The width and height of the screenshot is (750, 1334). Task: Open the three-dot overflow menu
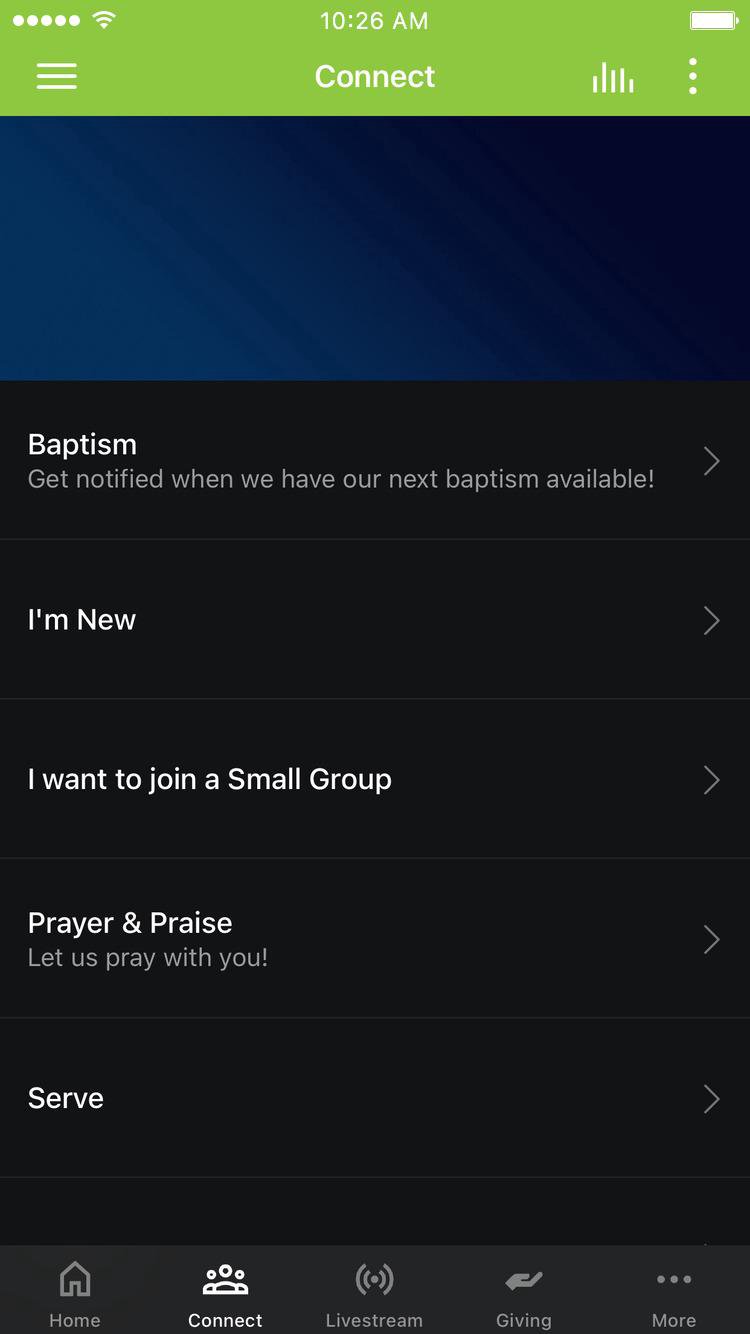click(693, 77)
